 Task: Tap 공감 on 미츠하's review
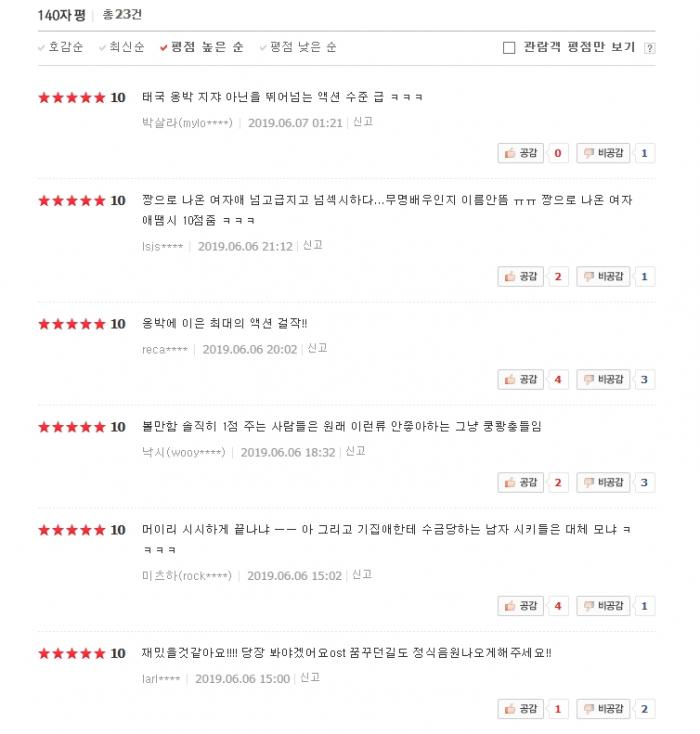coord(521,605)
